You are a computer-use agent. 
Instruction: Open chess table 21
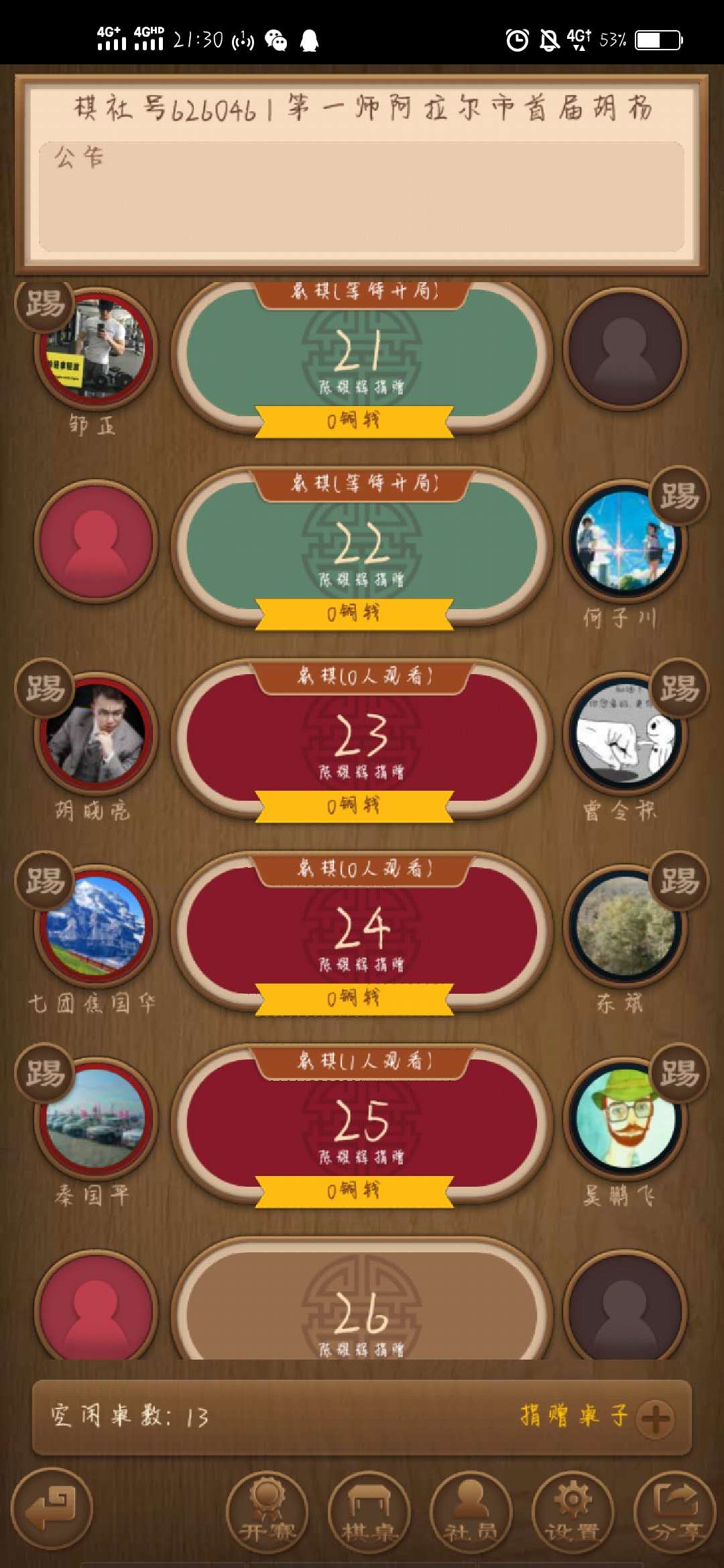click(361, 353)
